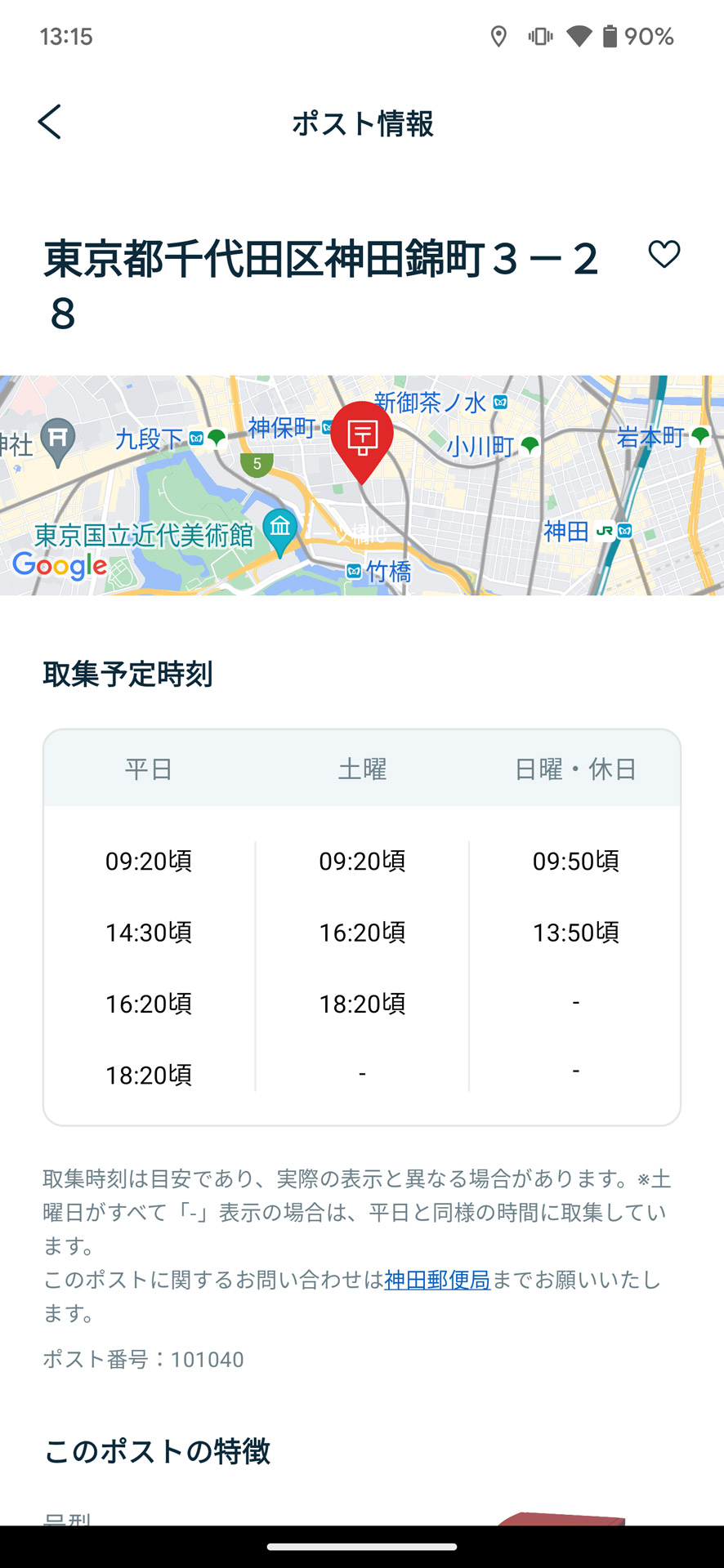Viewport: 724px width, 1568px height.
Task: Select the JR icon next to 神田
Action: point(605,531)
